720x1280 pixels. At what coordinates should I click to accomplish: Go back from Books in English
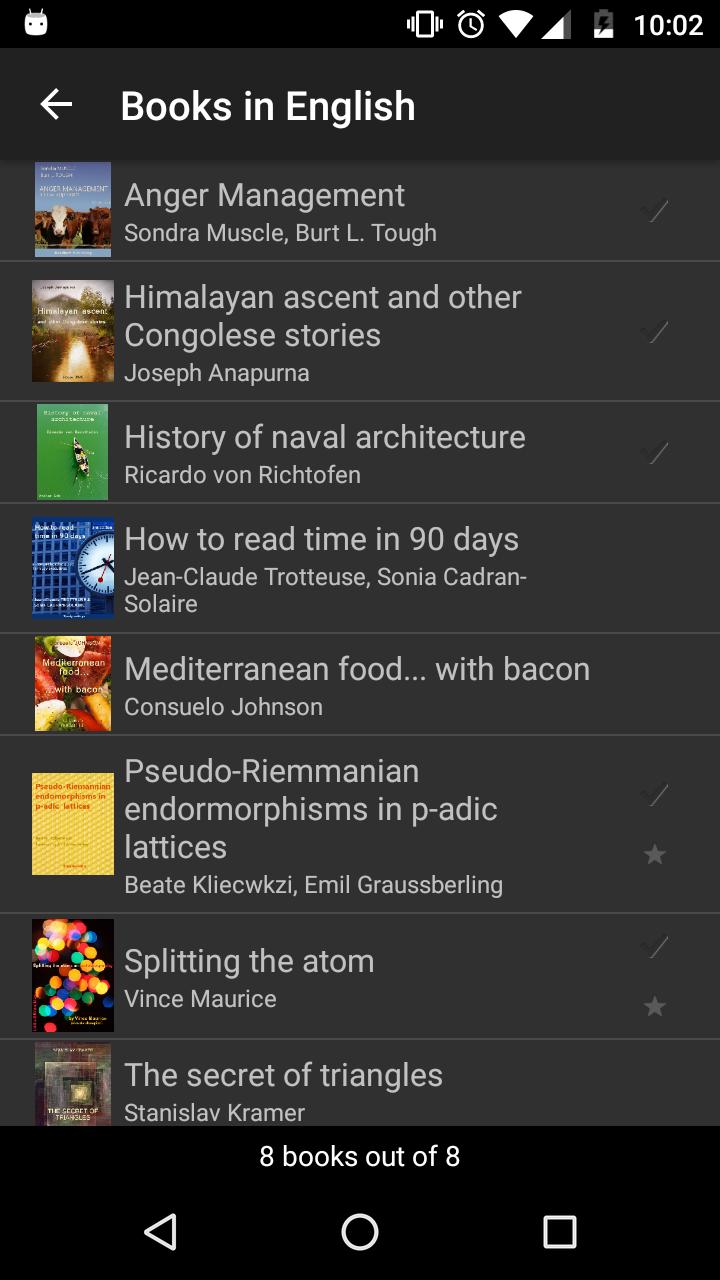tap(56, 105)
